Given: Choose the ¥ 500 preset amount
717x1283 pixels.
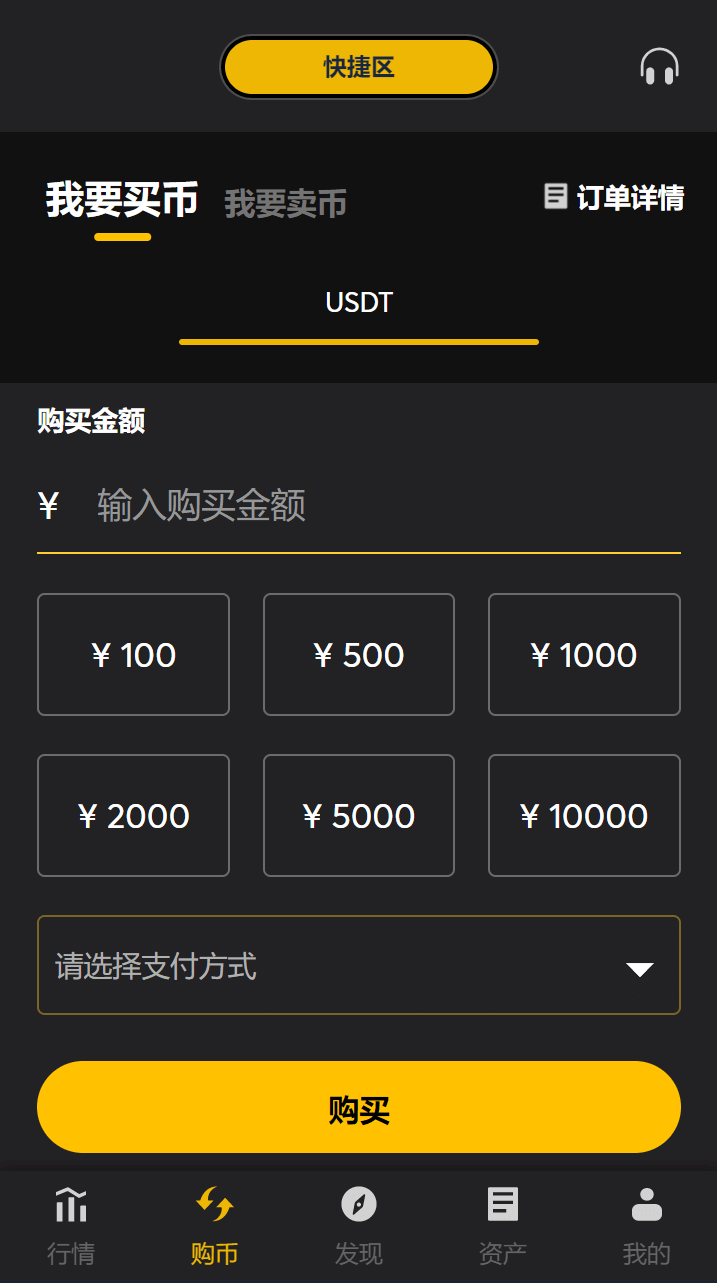Looking at the screenshot, I should coord(359,655).
